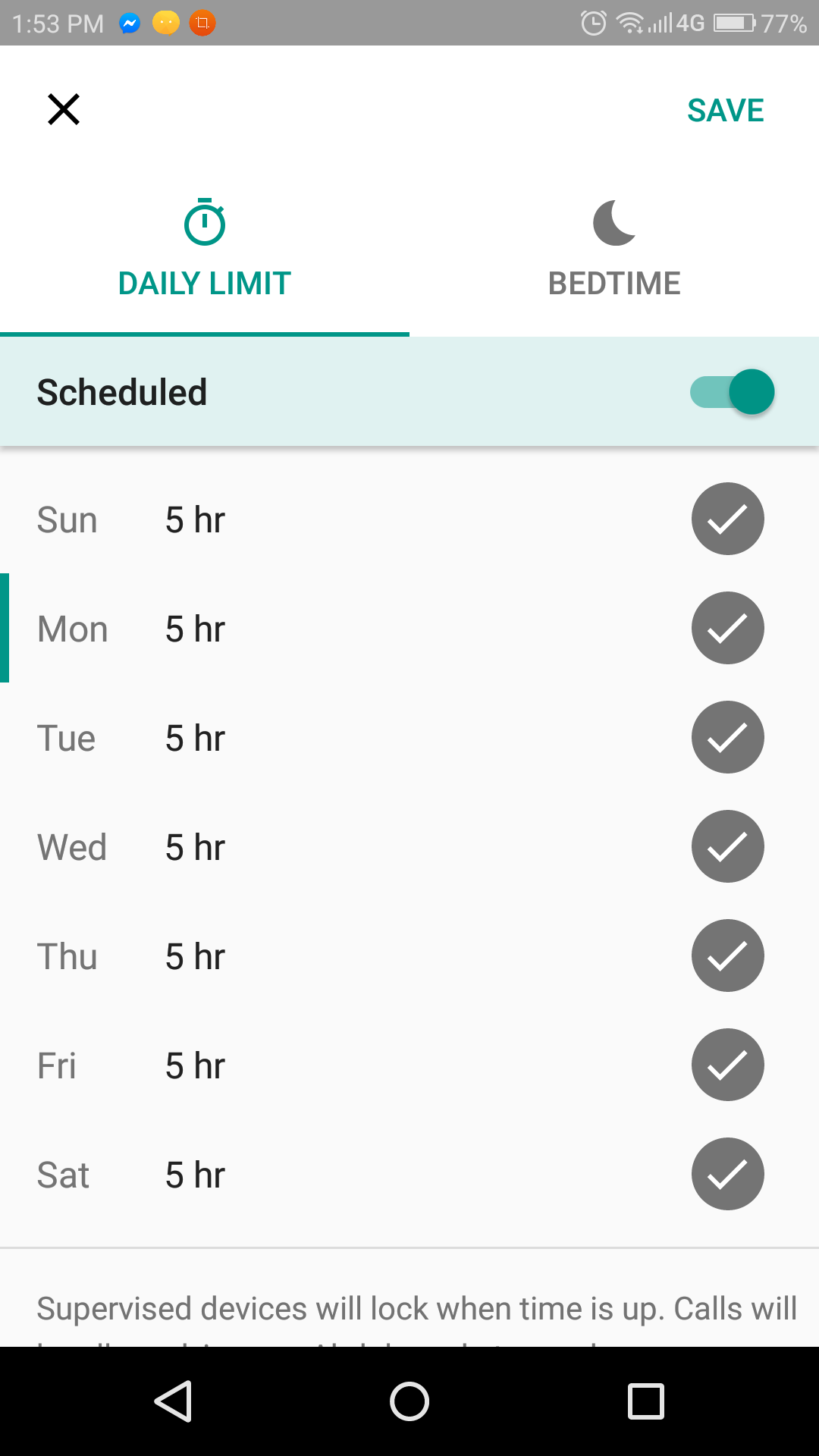Toggle Thursday's checkmark circle
This screenshot has height=1456, width=819.
[727, 955]
